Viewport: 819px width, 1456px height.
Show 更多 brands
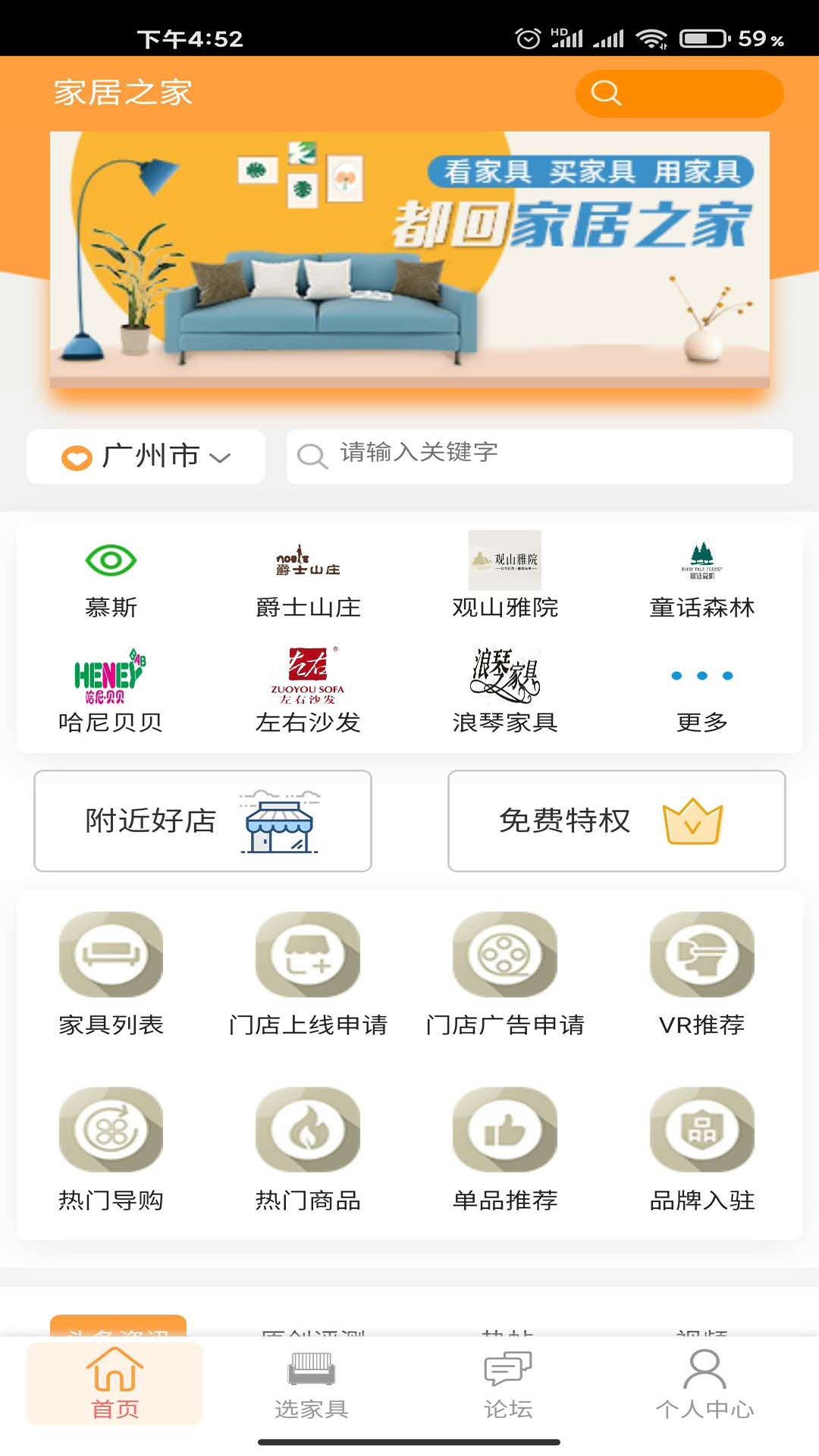[702, 692]
